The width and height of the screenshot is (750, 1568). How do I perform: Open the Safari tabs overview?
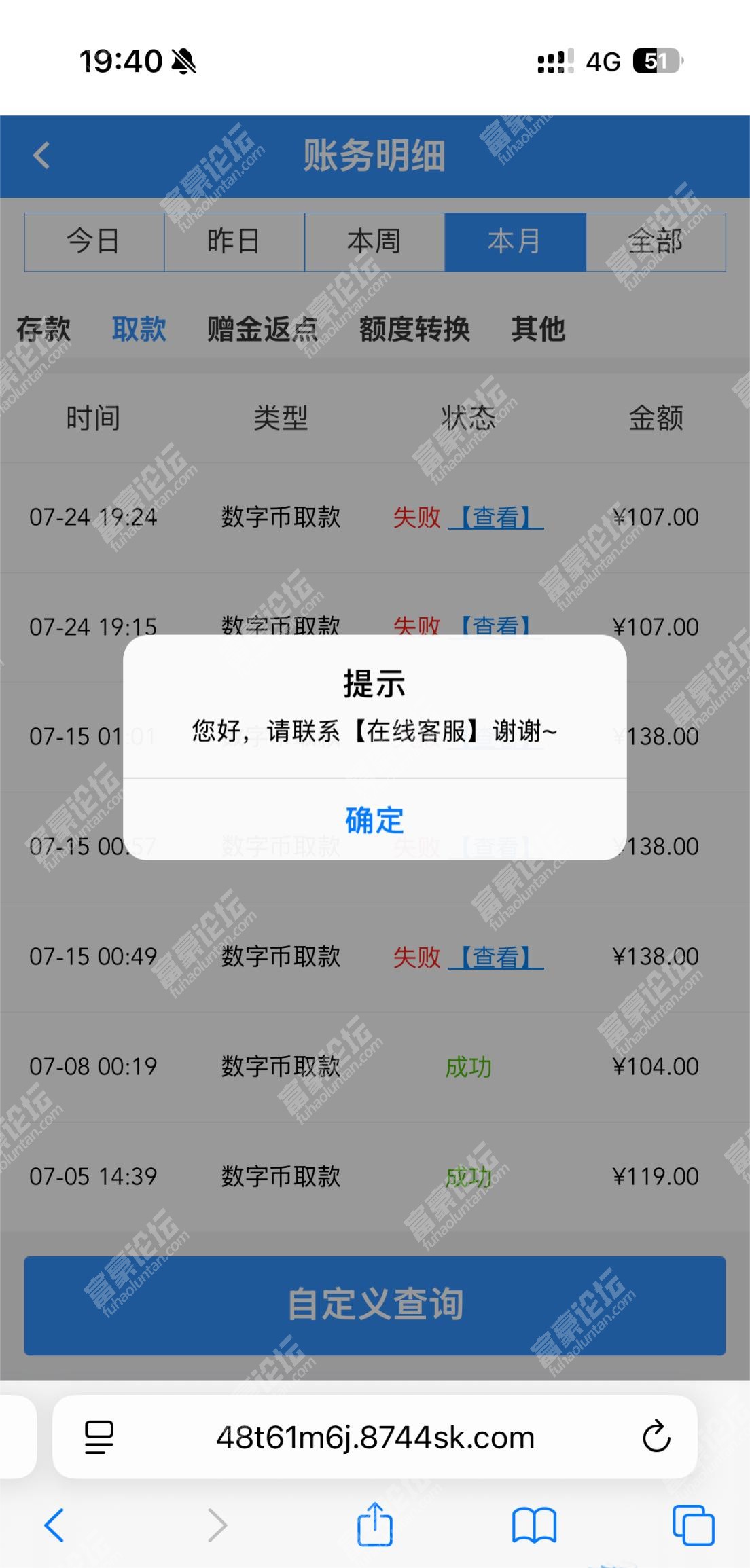(694, 1525)
